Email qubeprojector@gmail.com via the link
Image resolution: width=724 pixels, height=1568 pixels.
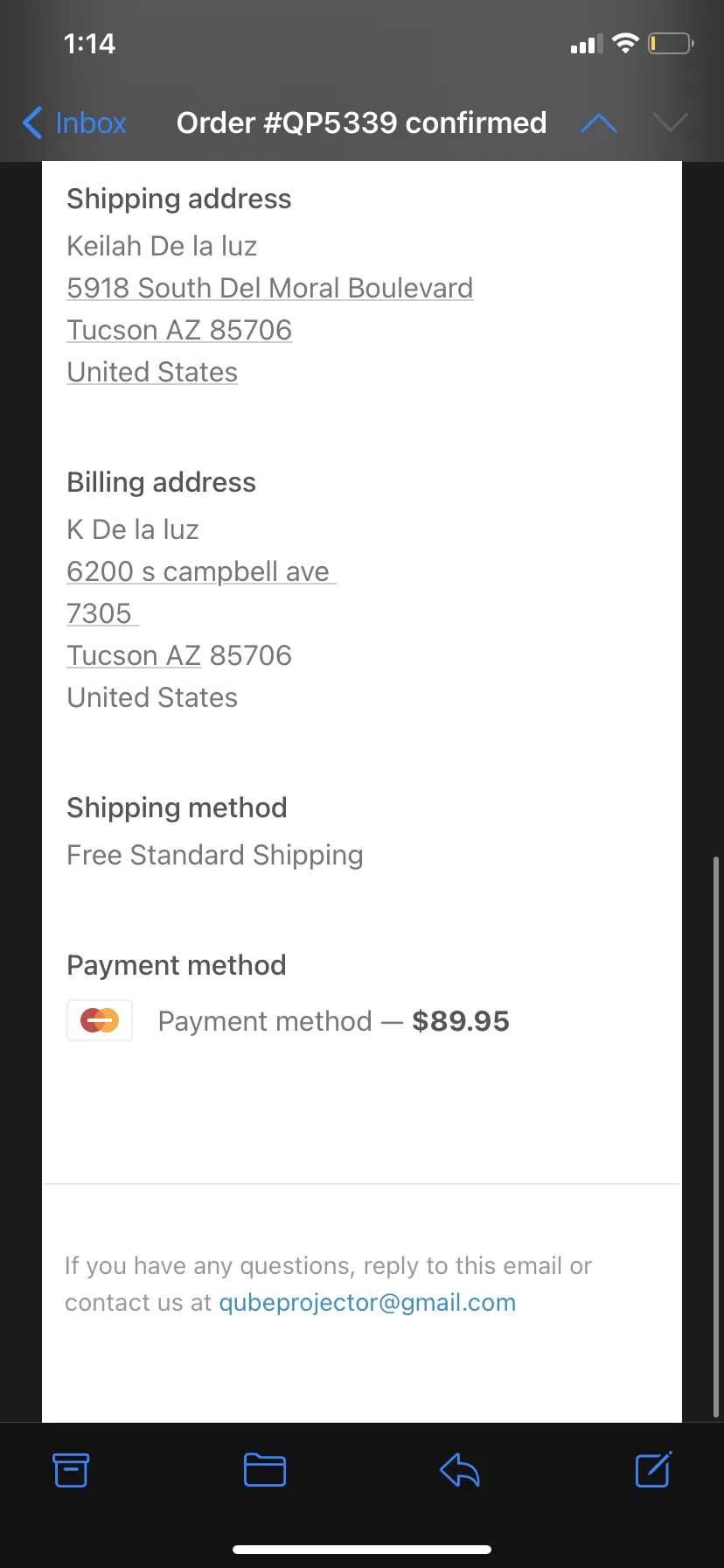[367, 1303]
